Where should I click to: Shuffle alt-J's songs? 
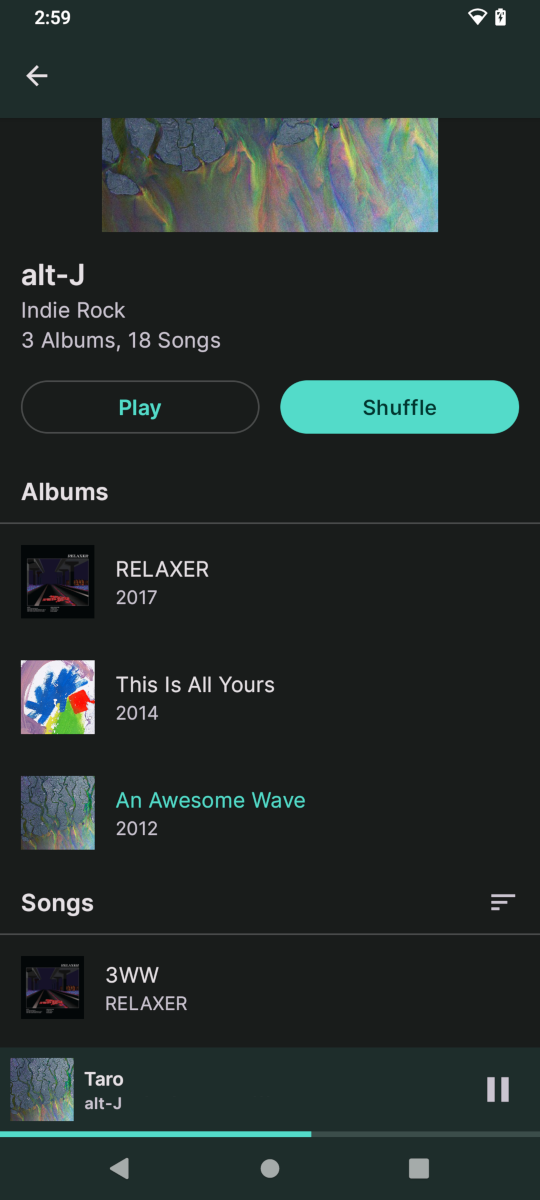pyautogui.click(x=399, y=407)
